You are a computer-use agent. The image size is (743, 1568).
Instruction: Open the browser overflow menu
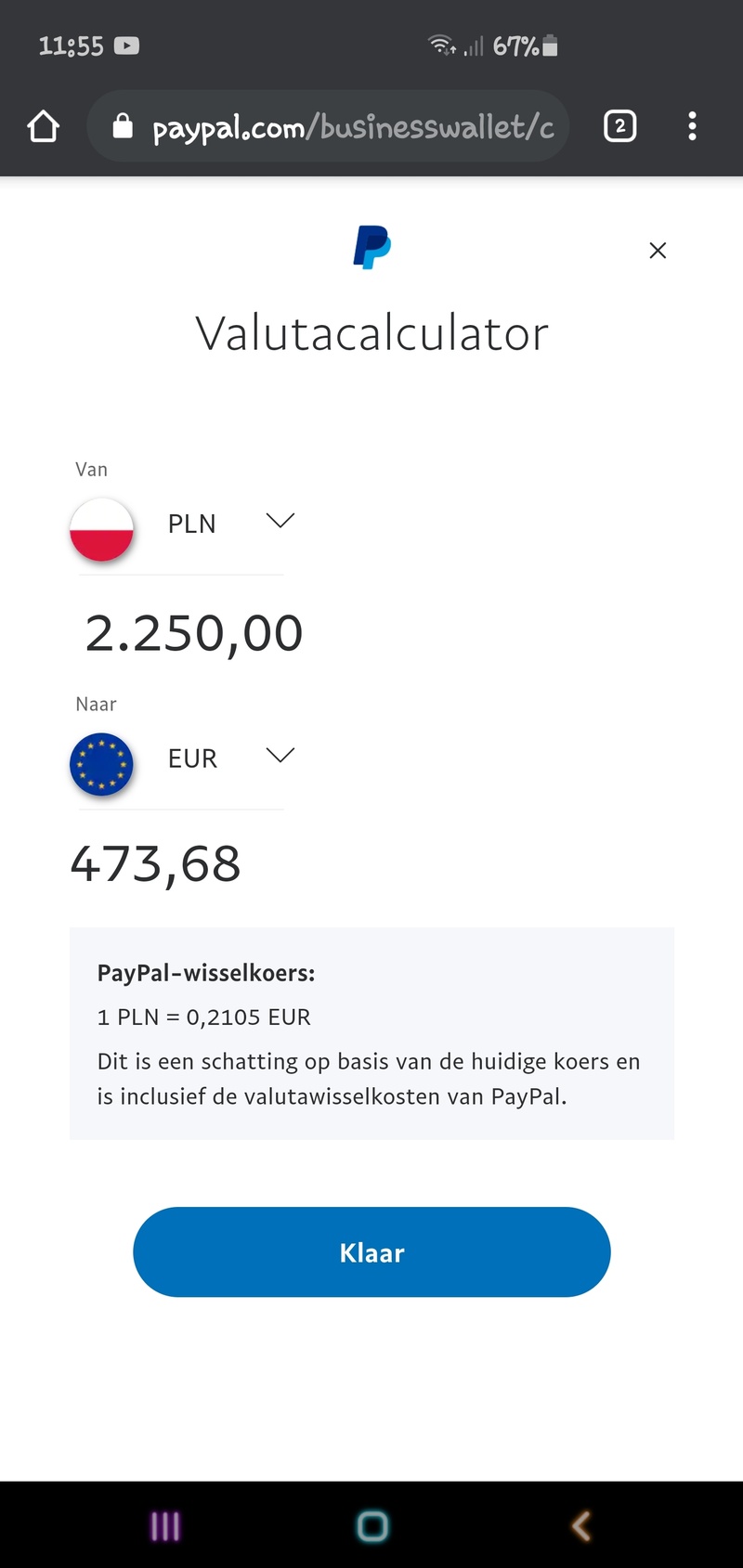(692, 126)
